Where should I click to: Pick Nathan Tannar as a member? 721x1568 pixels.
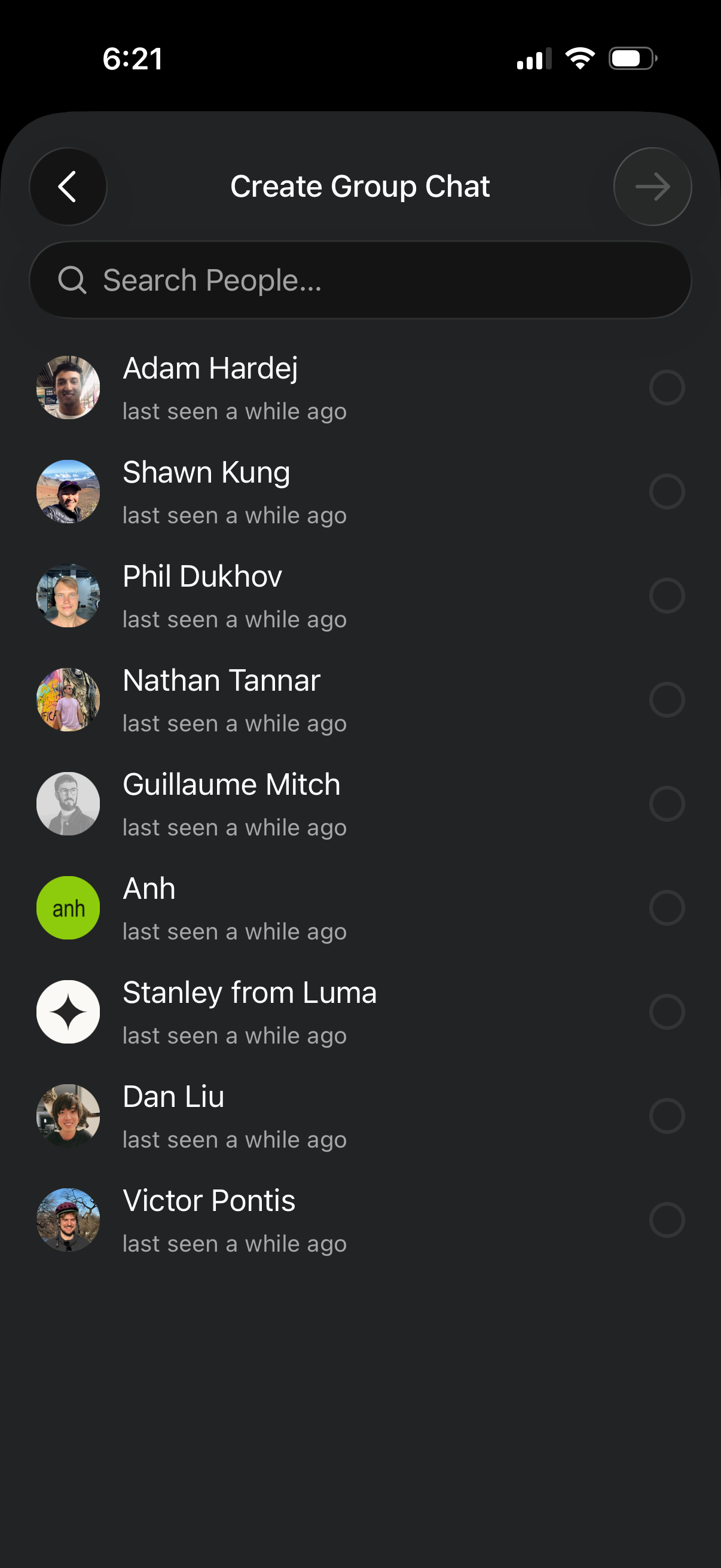pyautogui.click(x=667, y=700)
